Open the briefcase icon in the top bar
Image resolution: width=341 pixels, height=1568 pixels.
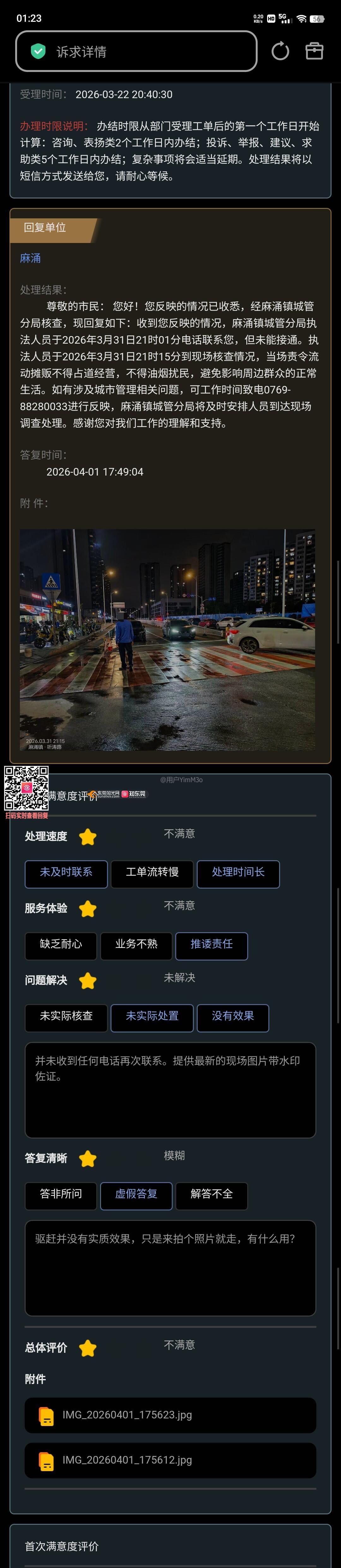(314, 51)
